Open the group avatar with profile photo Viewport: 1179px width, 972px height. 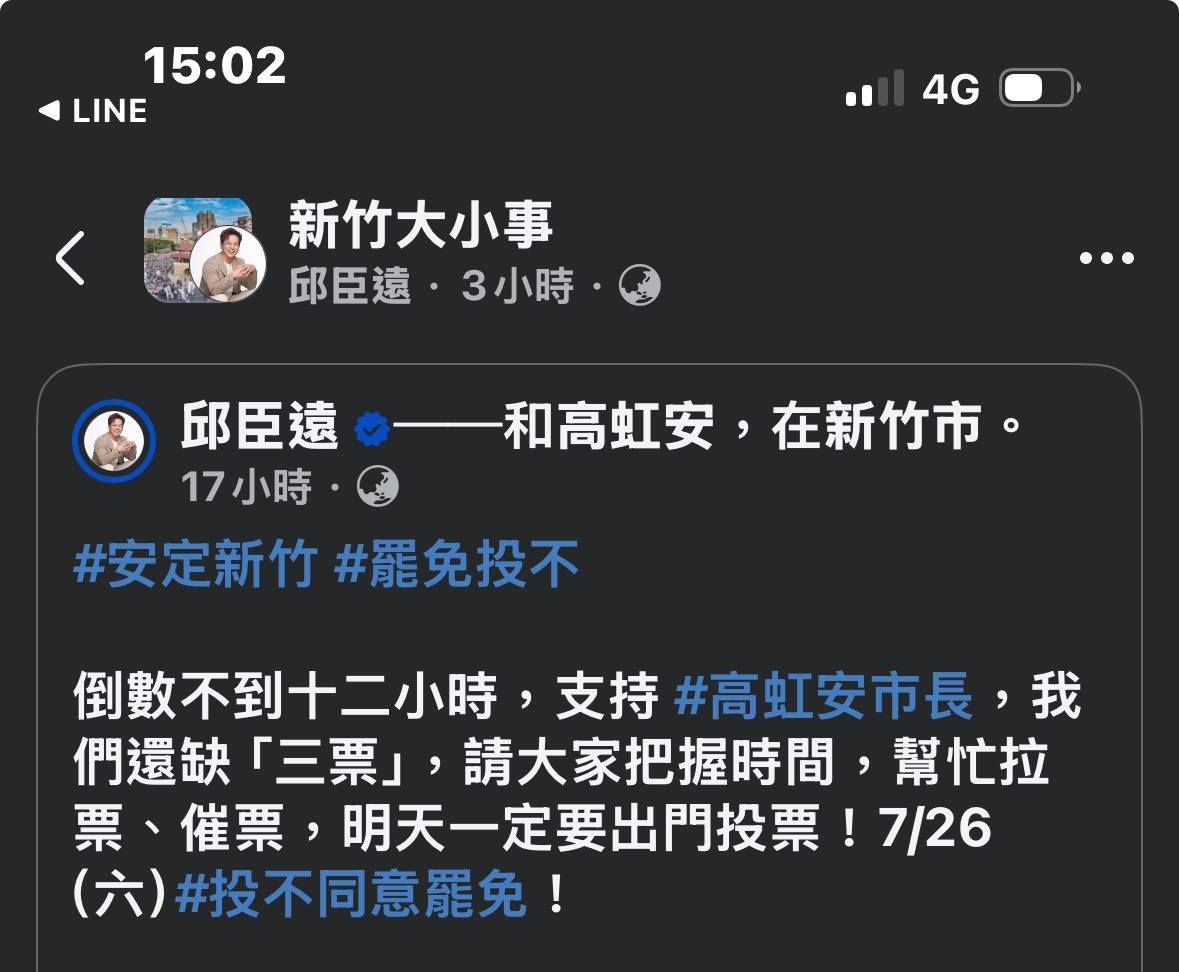pos(204,250)
